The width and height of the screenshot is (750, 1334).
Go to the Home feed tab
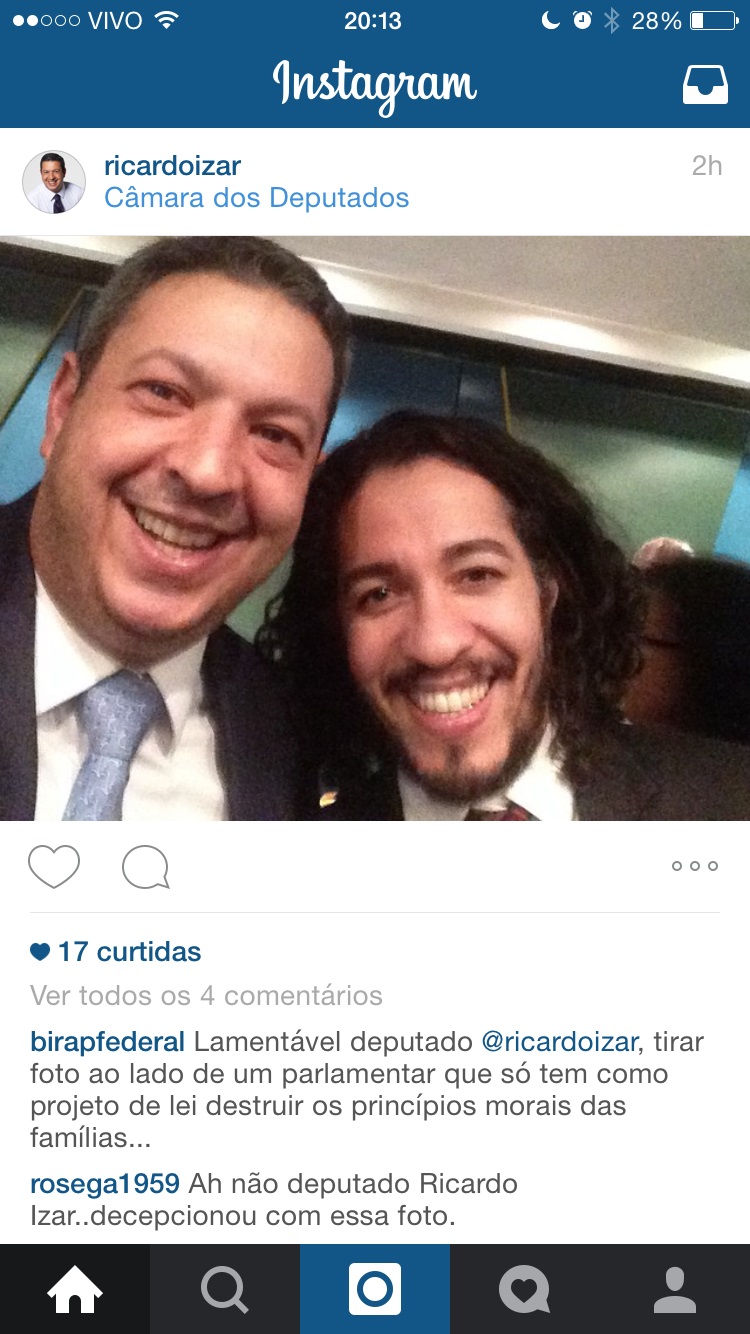[x=75, y=1290]
